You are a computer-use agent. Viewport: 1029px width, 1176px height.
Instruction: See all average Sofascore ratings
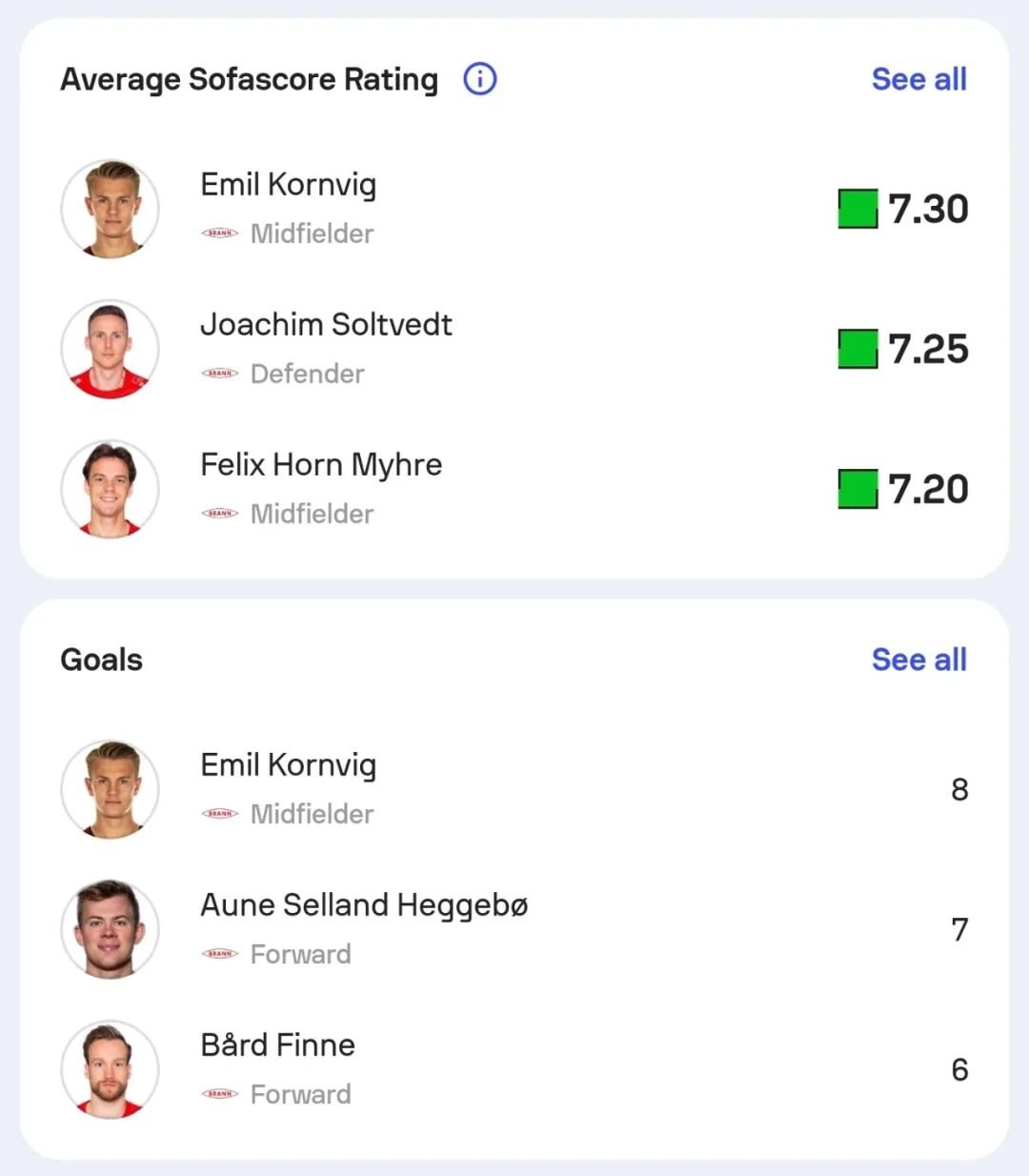[918, 79]
